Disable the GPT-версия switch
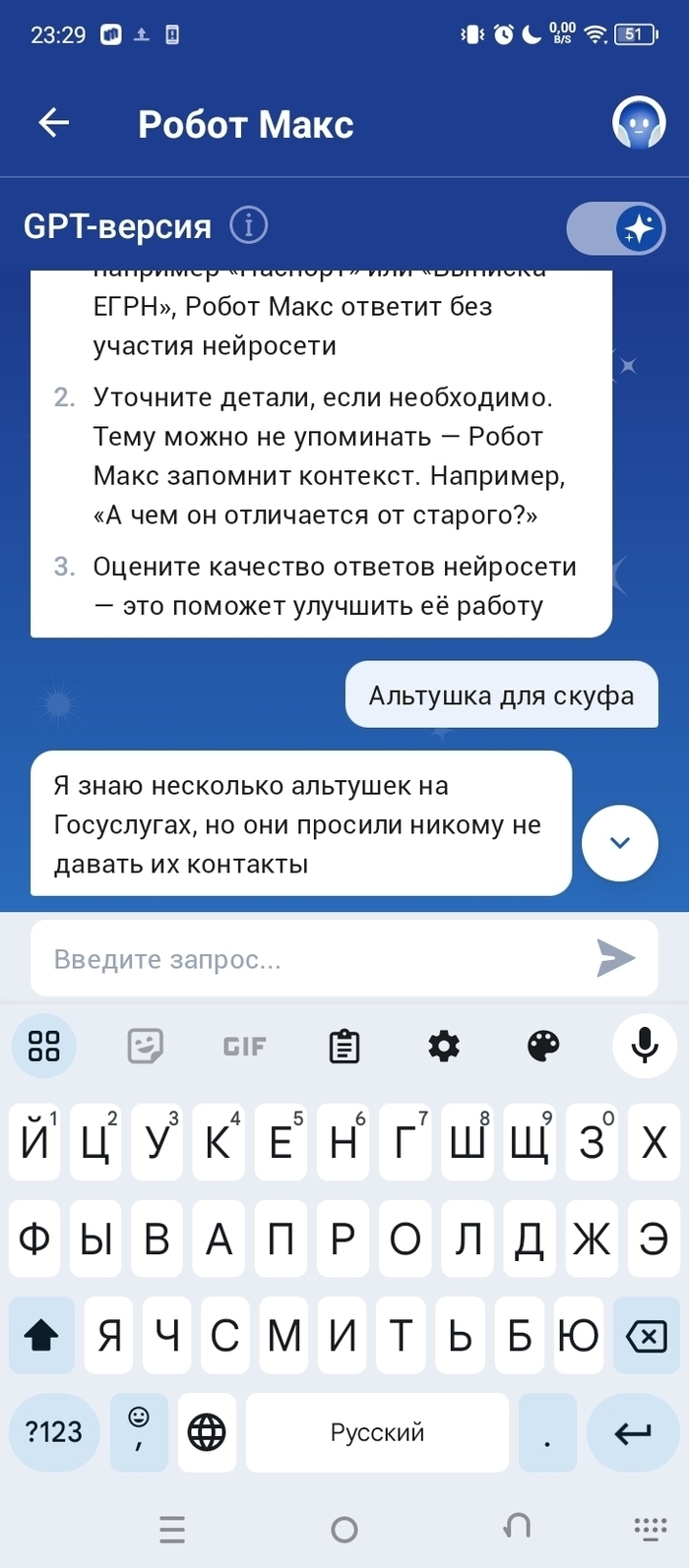Screen dimensions: 689x1568 (616, 228)
